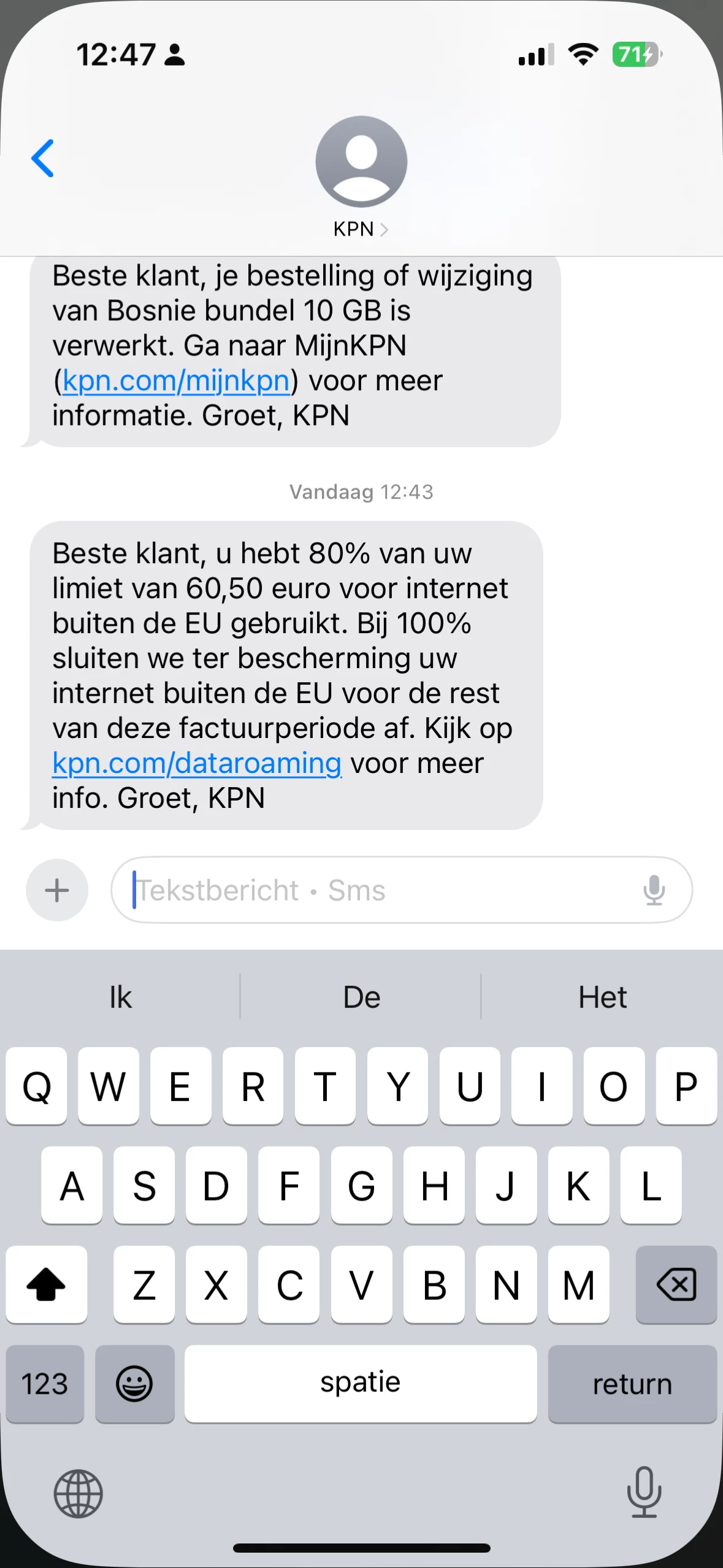Choose the "De" word suggestion

pos(361,997)
